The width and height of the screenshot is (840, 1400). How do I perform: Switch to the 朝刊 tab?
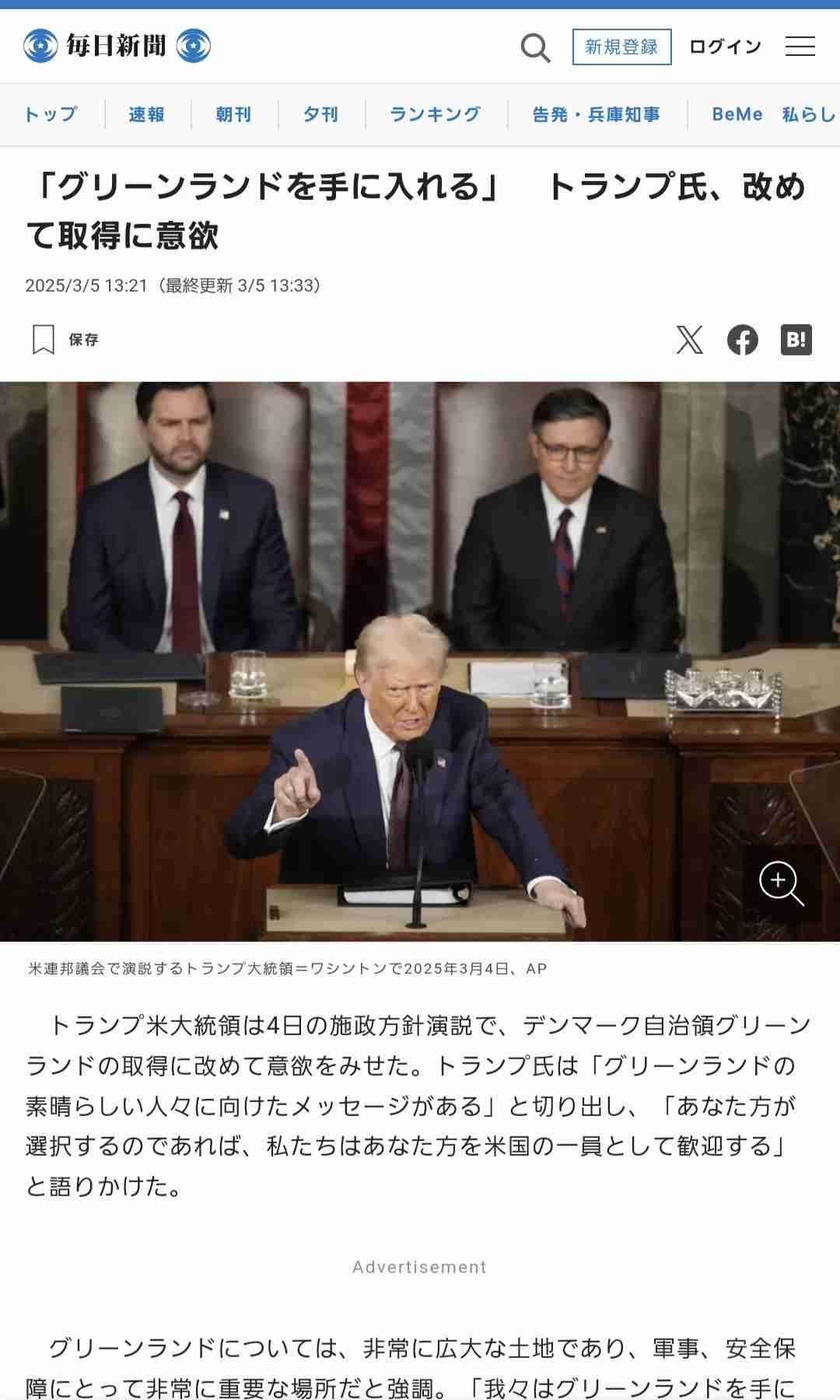coord(234,114)
